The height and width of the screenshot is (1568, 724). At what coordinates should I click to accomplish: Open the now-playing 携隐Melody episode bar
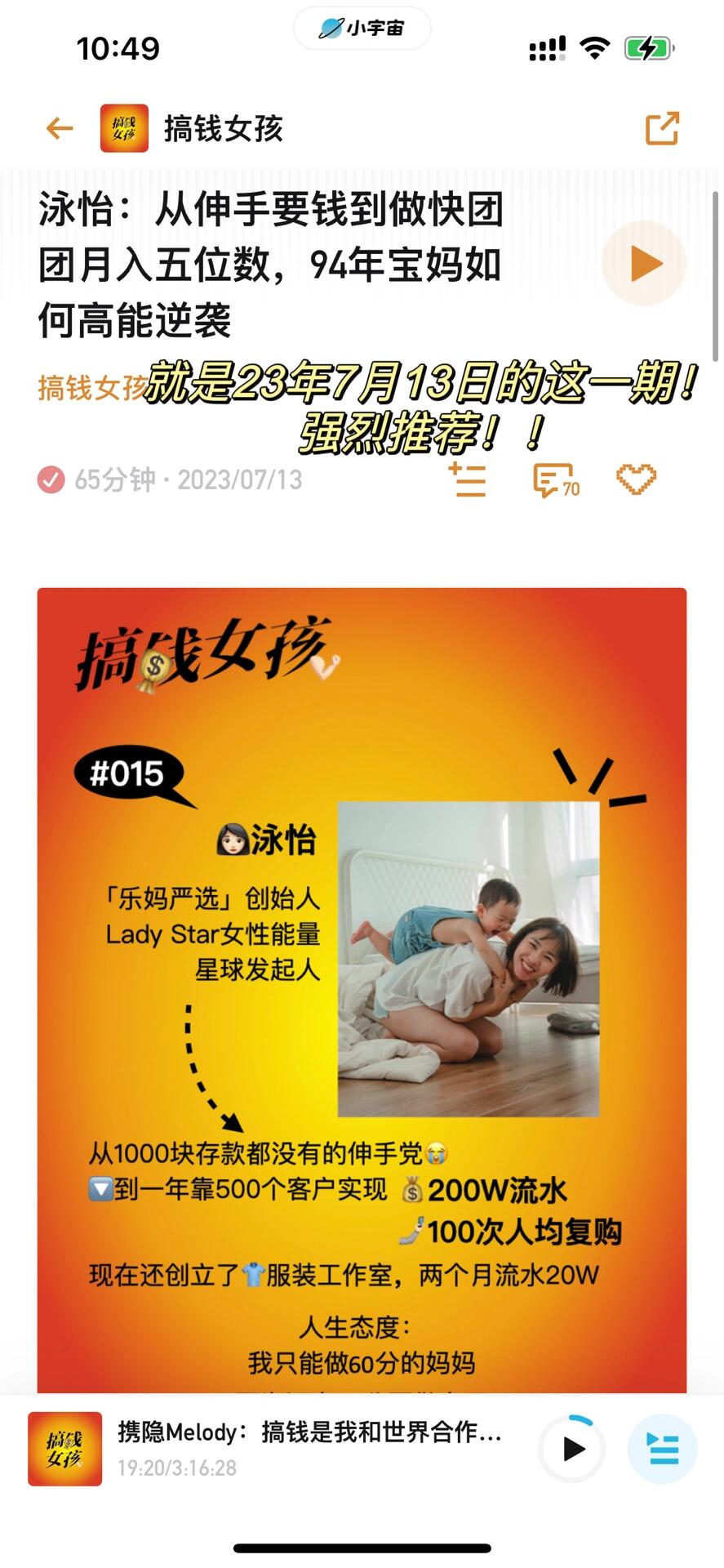click(309, 1447)
